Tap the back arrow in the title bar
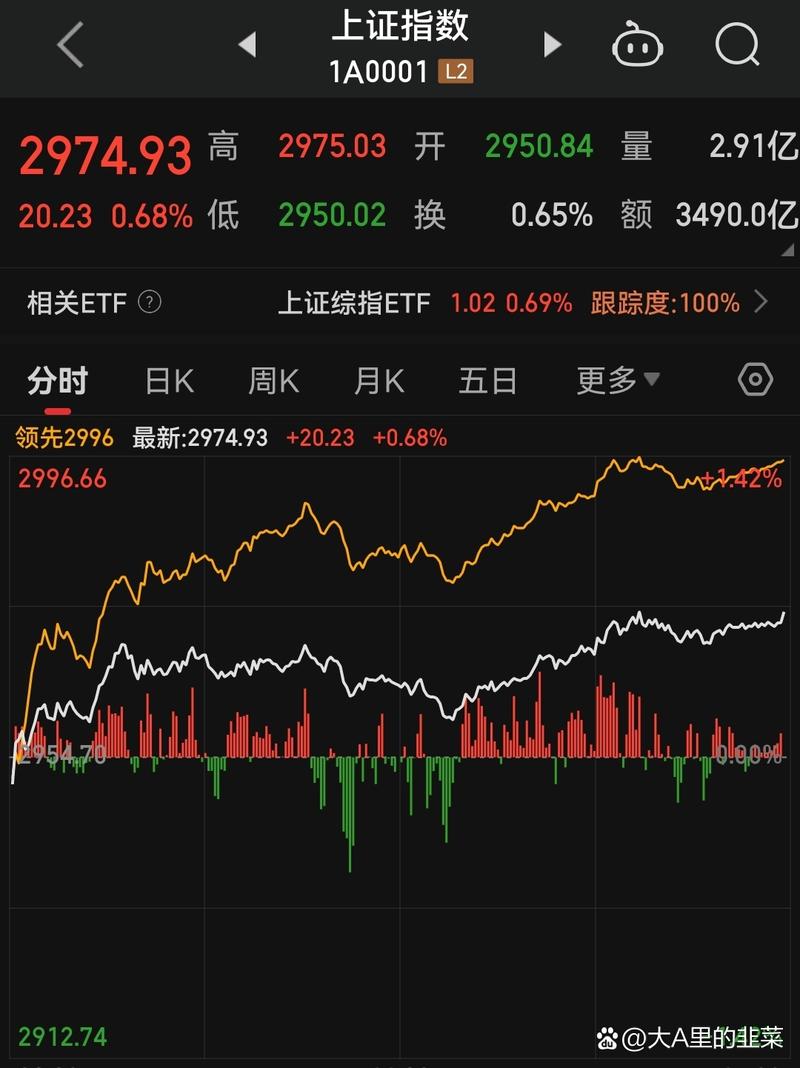 (68, 44)
